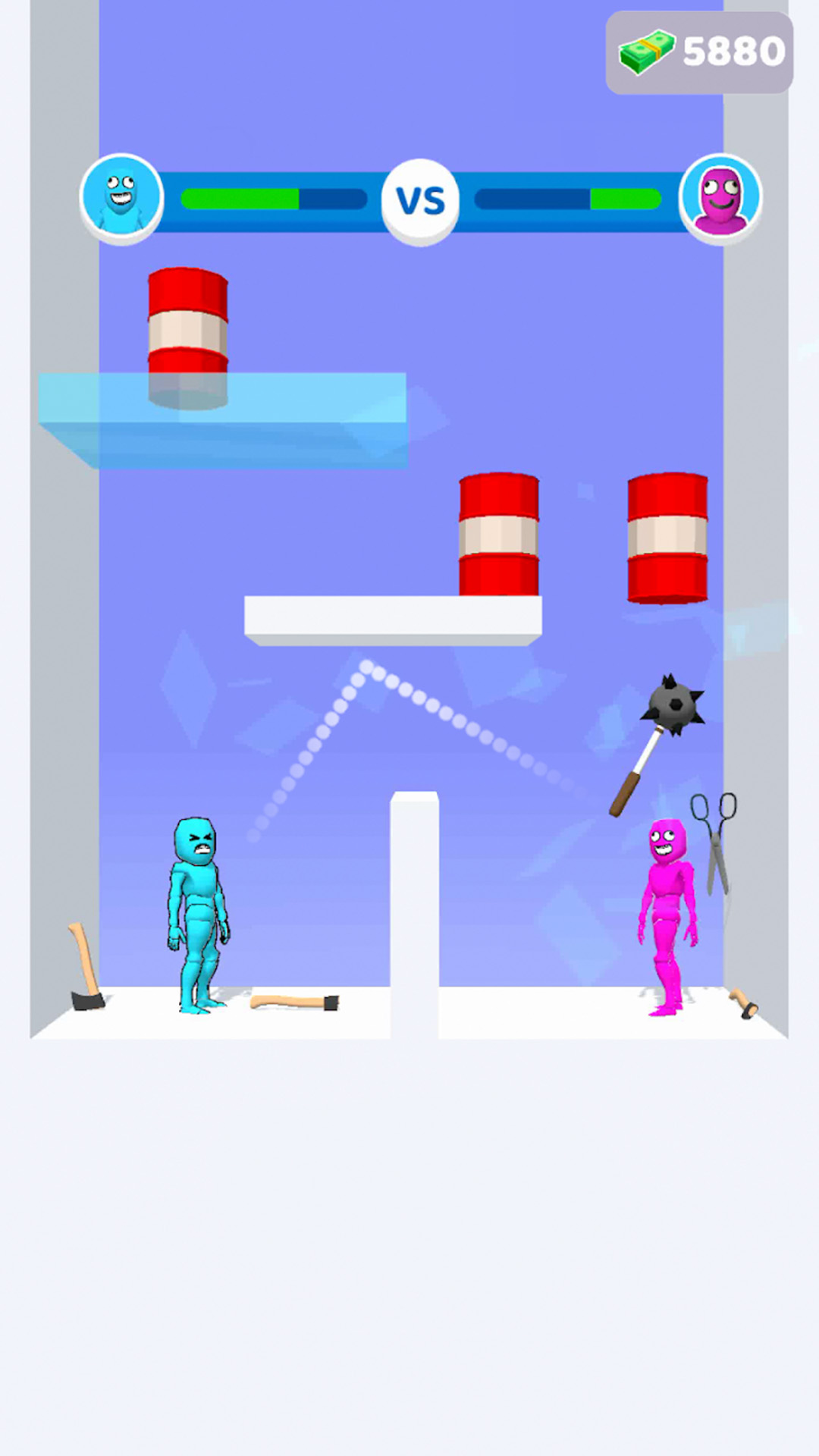The image size is (819, 1456).
Task: Click the VS badge between health bars
Action: coord(419,201)
